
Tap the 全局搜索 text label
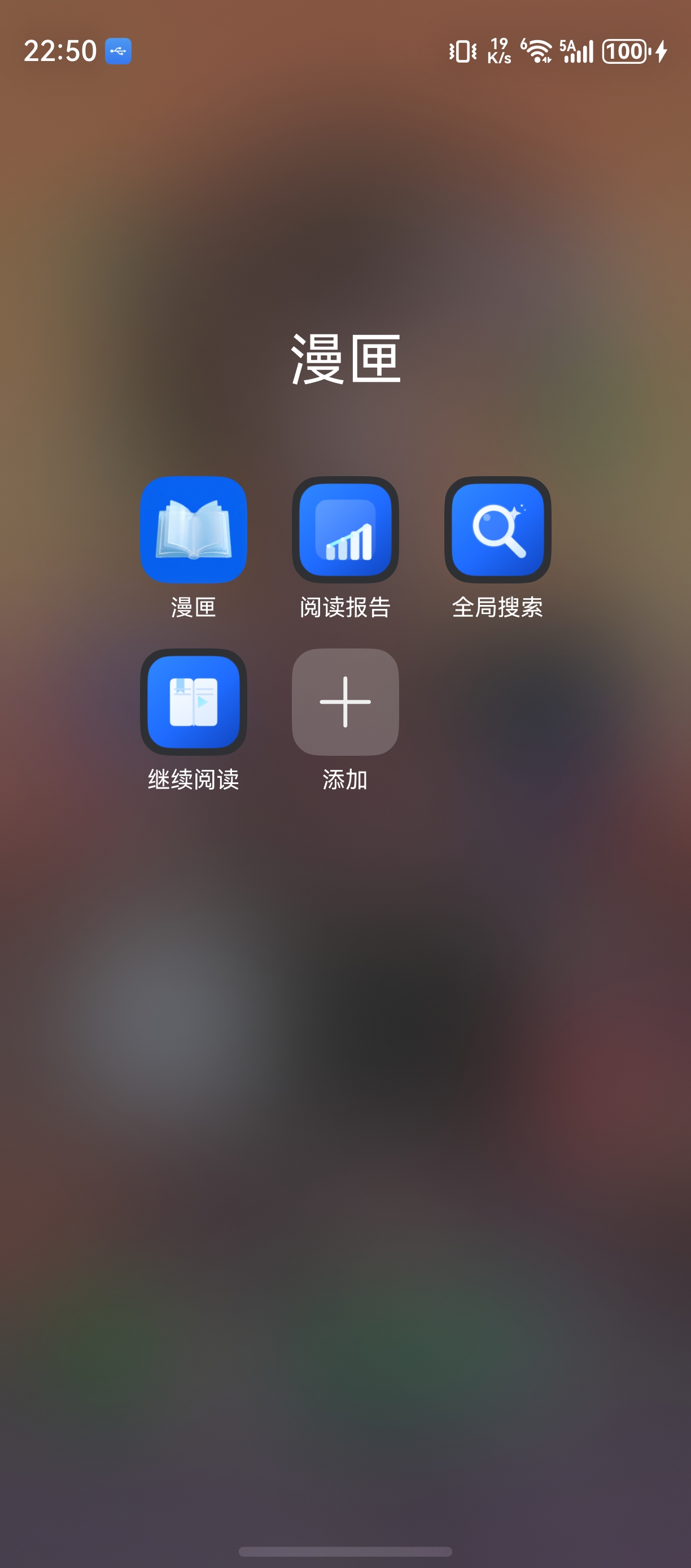tap(497, 607)
